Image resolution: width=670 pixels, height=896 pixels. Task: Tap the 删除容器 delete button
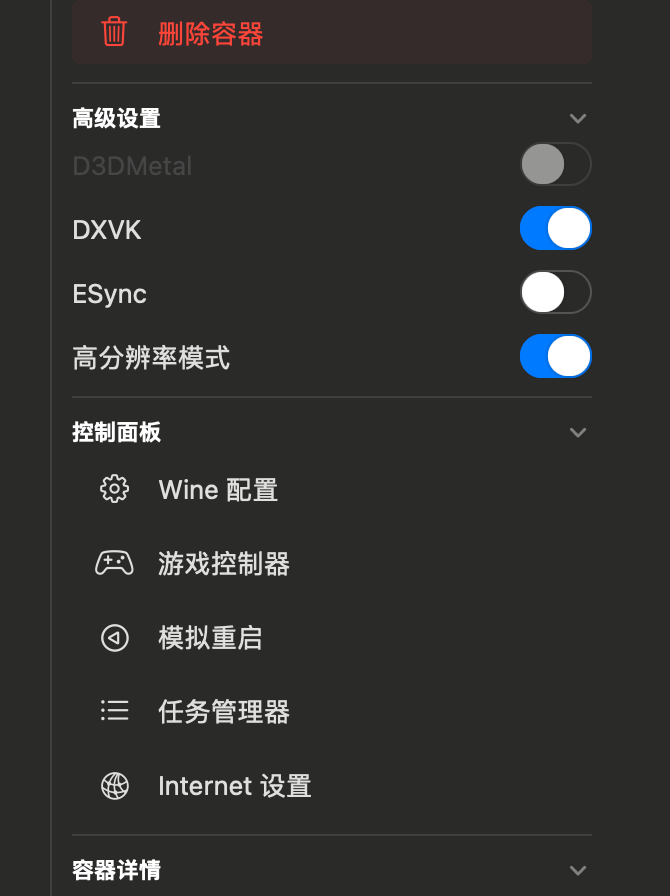coord(210,34)
